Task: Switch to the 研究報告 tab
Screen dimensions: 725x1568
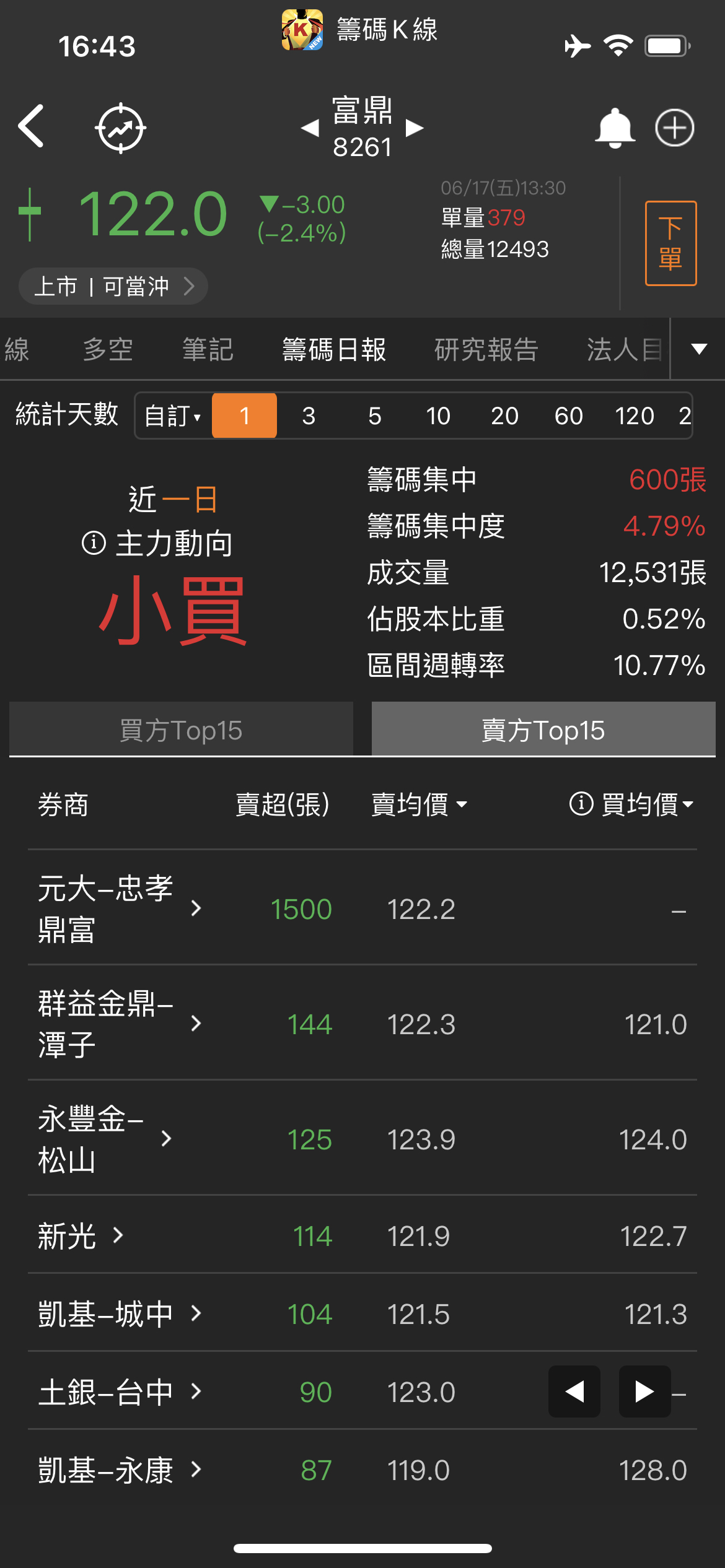Action: click(x=486, y=350)
